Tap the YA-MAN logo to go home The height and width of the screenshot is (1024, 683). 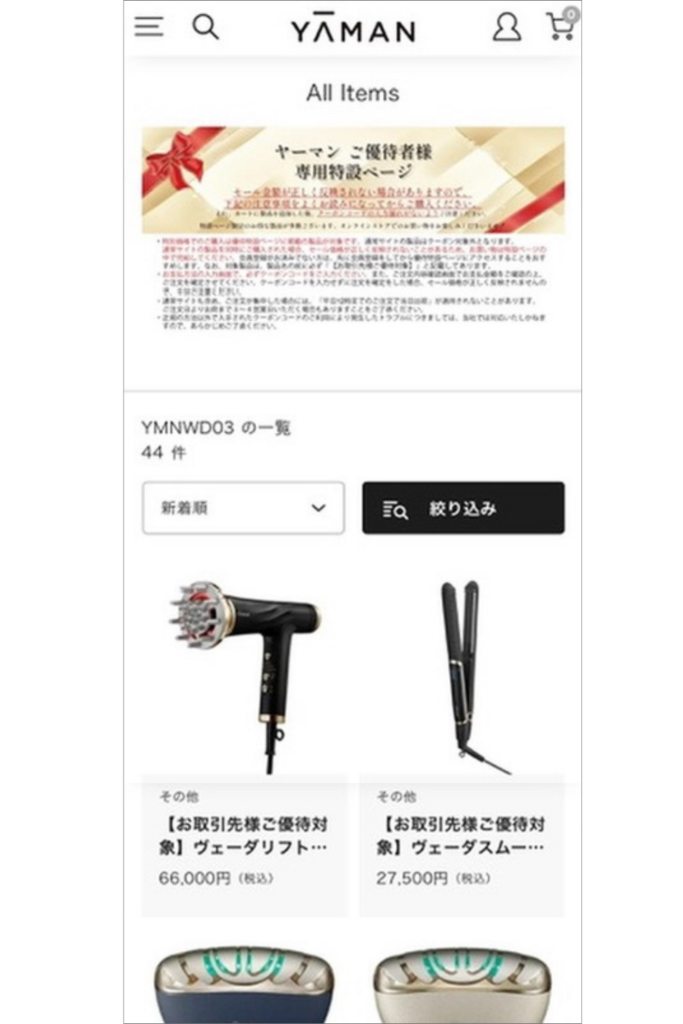353,30
